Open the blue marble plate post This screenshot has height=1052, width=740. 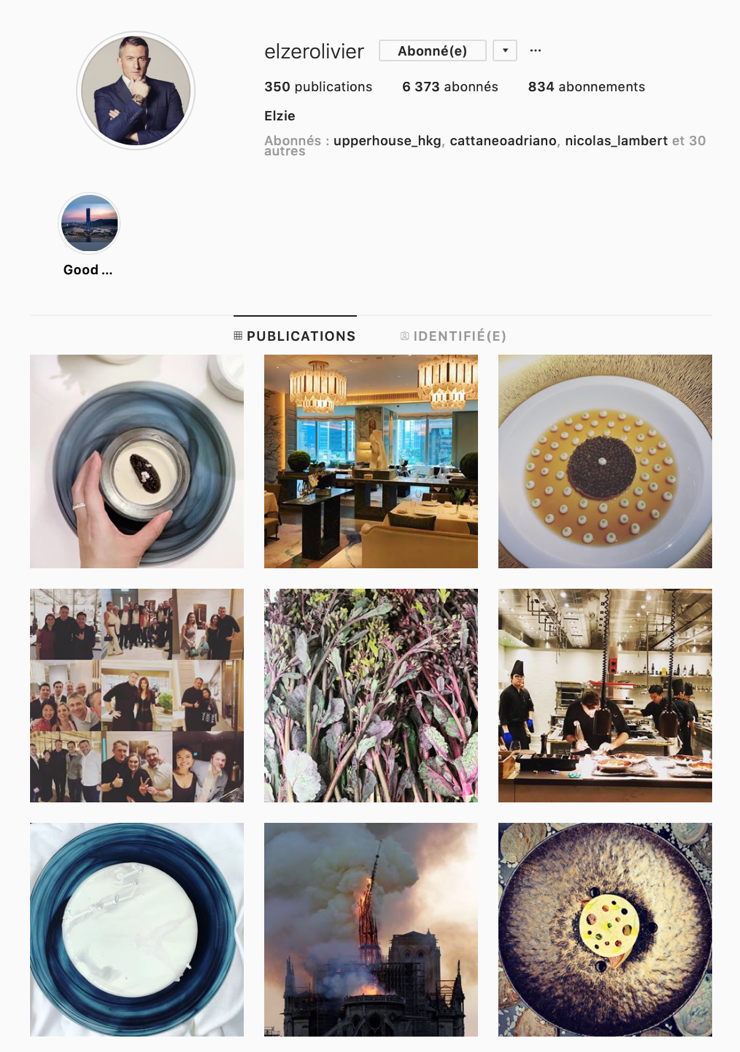pyautogui.click(x=137, y=929)
